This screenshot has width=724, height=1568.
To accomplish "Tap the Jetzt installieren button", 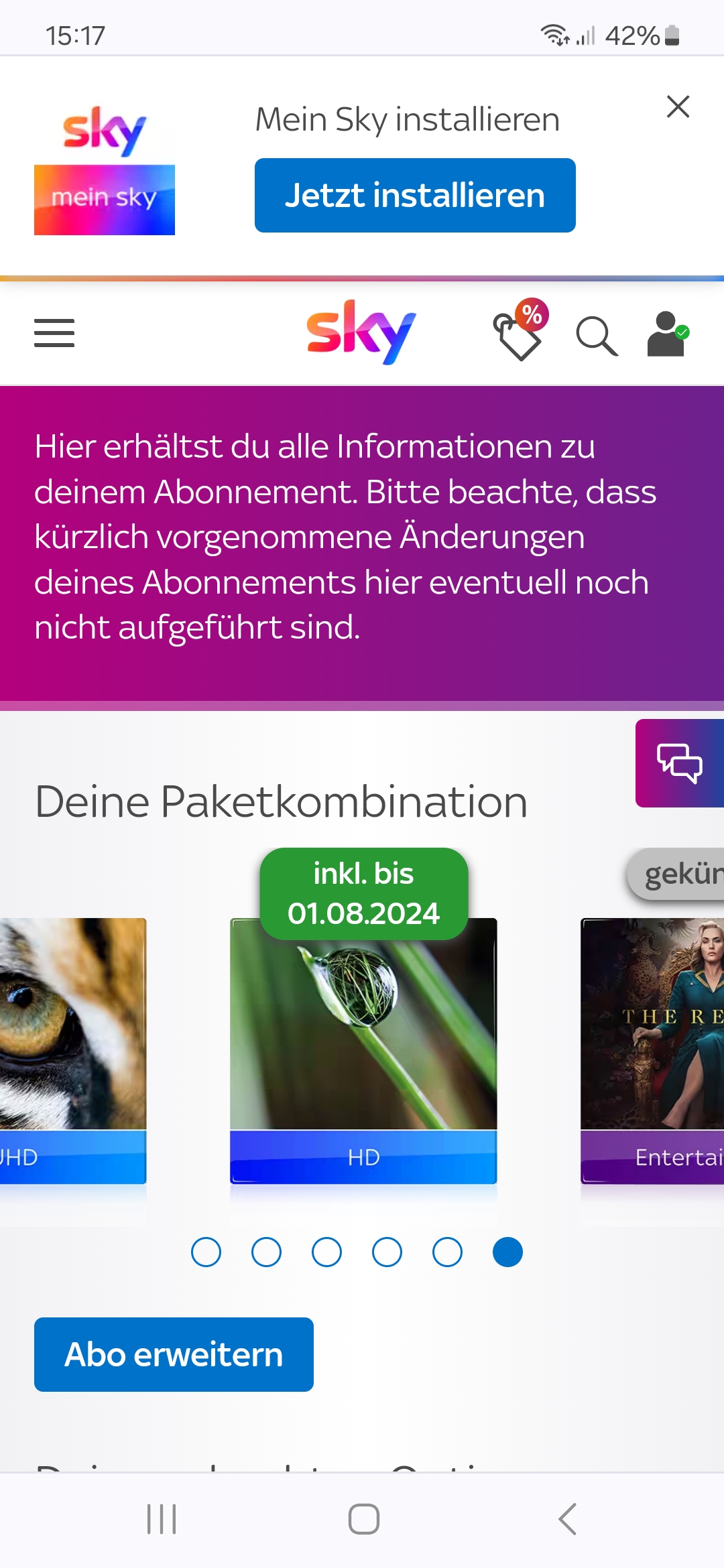I will tap(415, 195).
